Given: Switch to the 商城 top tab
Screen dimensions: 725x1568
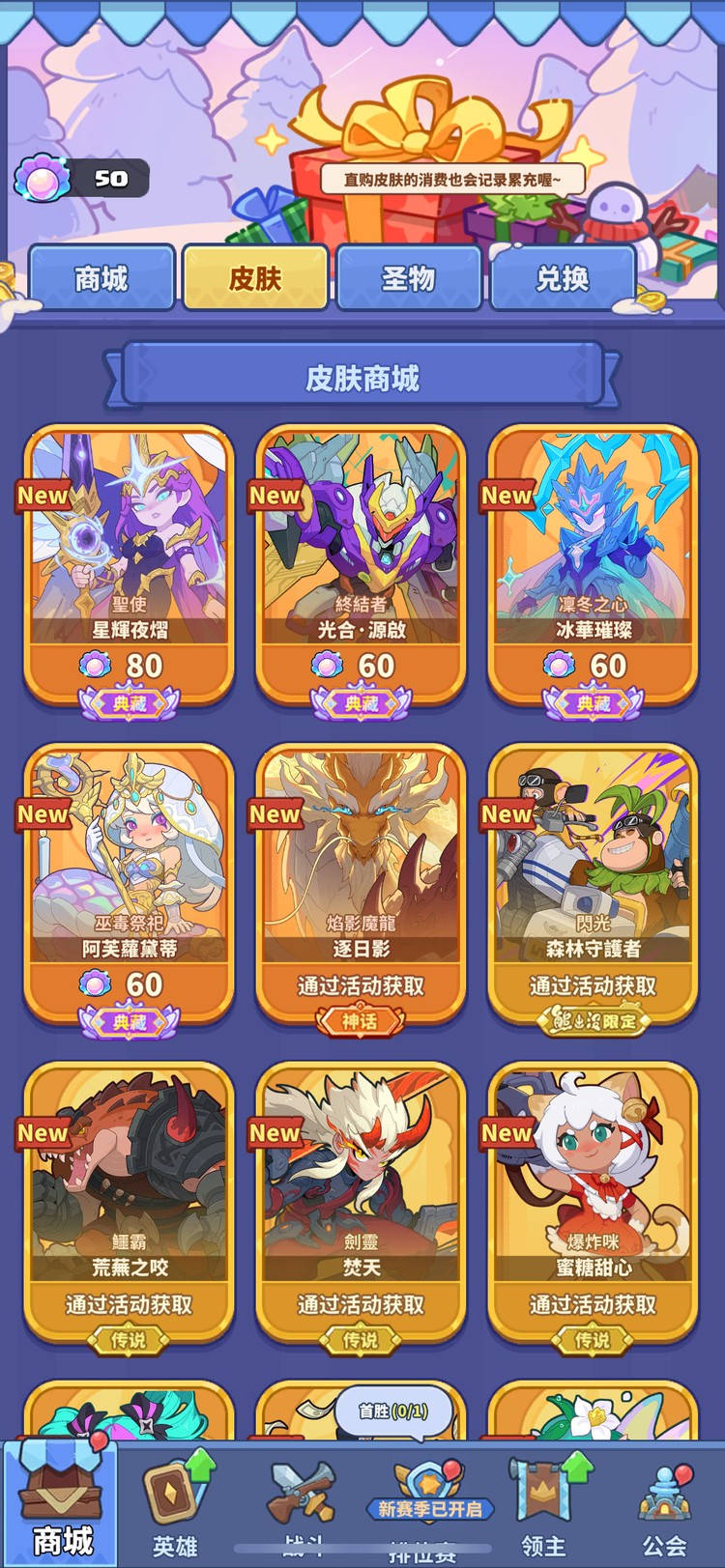Looking at the screenshot, I should click(x=101, y=278).
